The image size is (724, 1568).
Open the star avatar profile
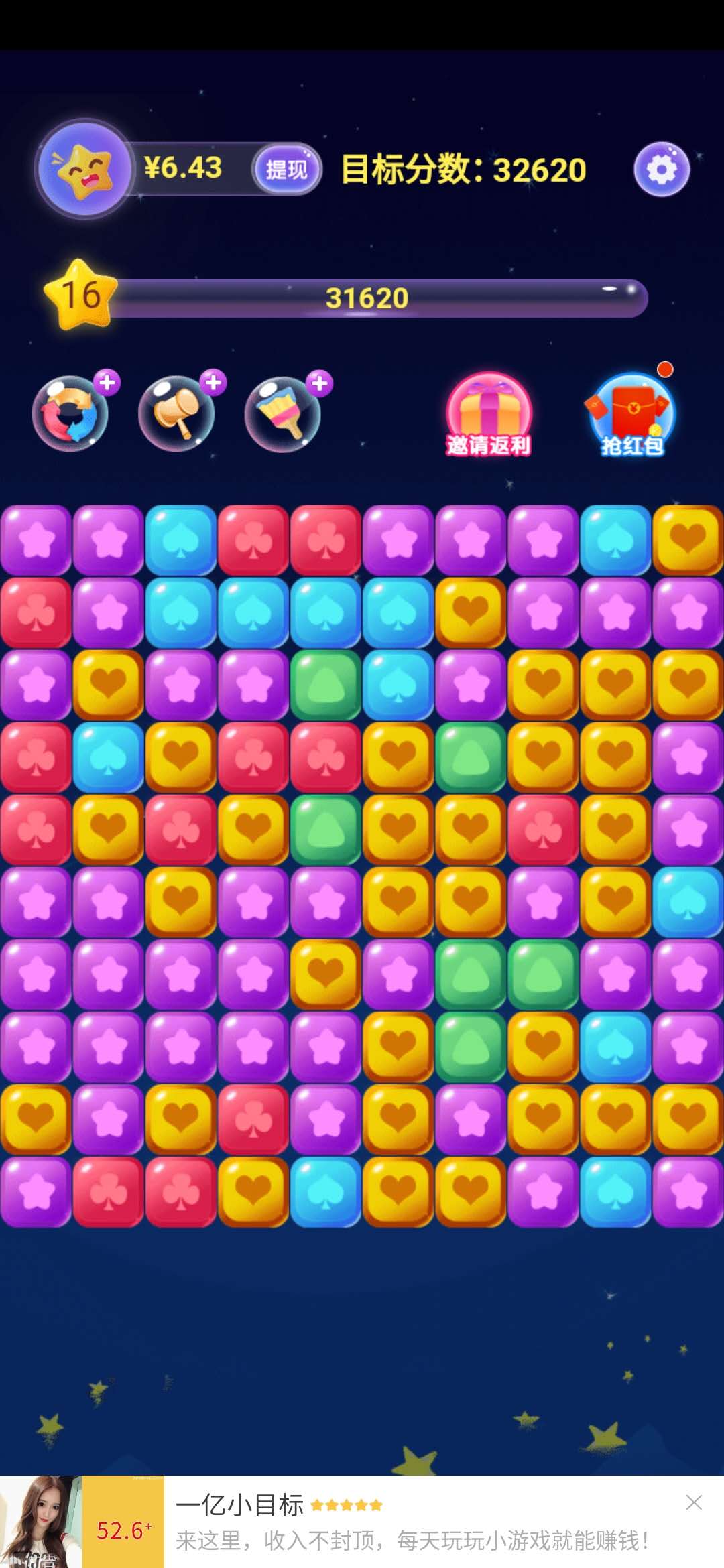point(84,170)
